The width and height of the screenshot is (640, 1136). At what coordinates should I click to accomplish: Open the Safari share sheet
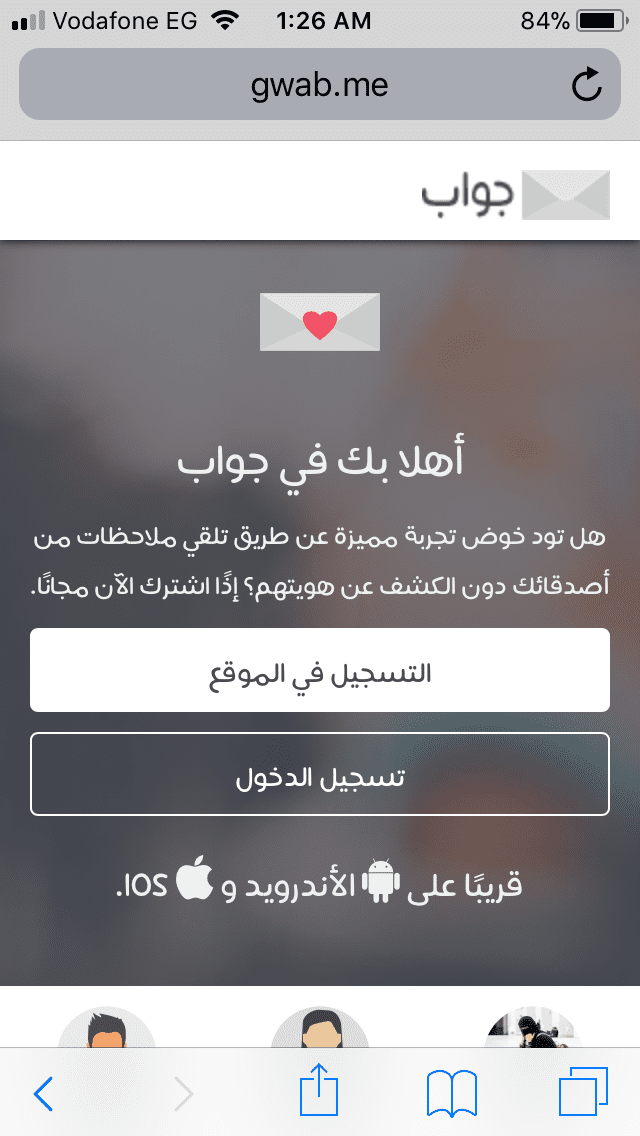320,1093
